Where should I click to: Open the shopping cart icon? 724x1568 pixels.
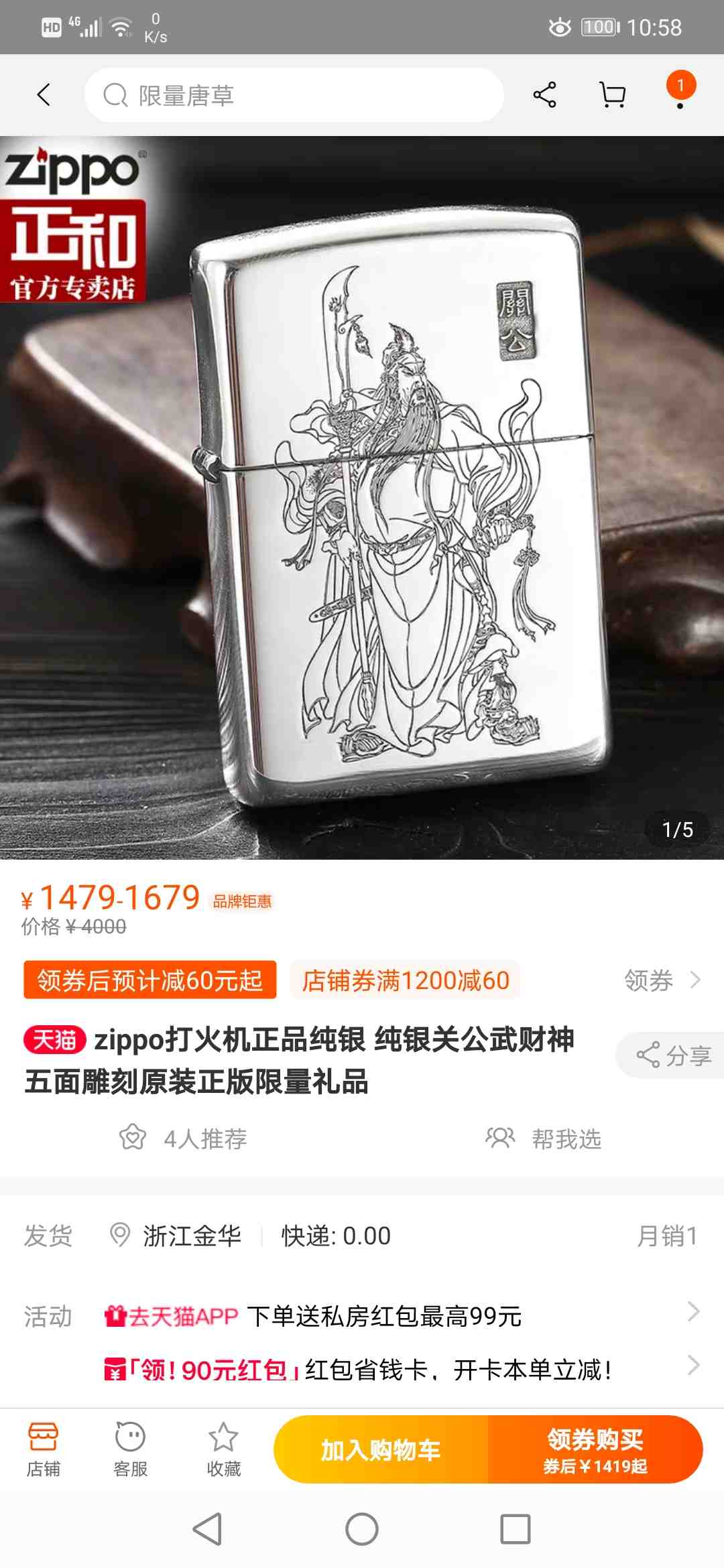pos(612,95)
